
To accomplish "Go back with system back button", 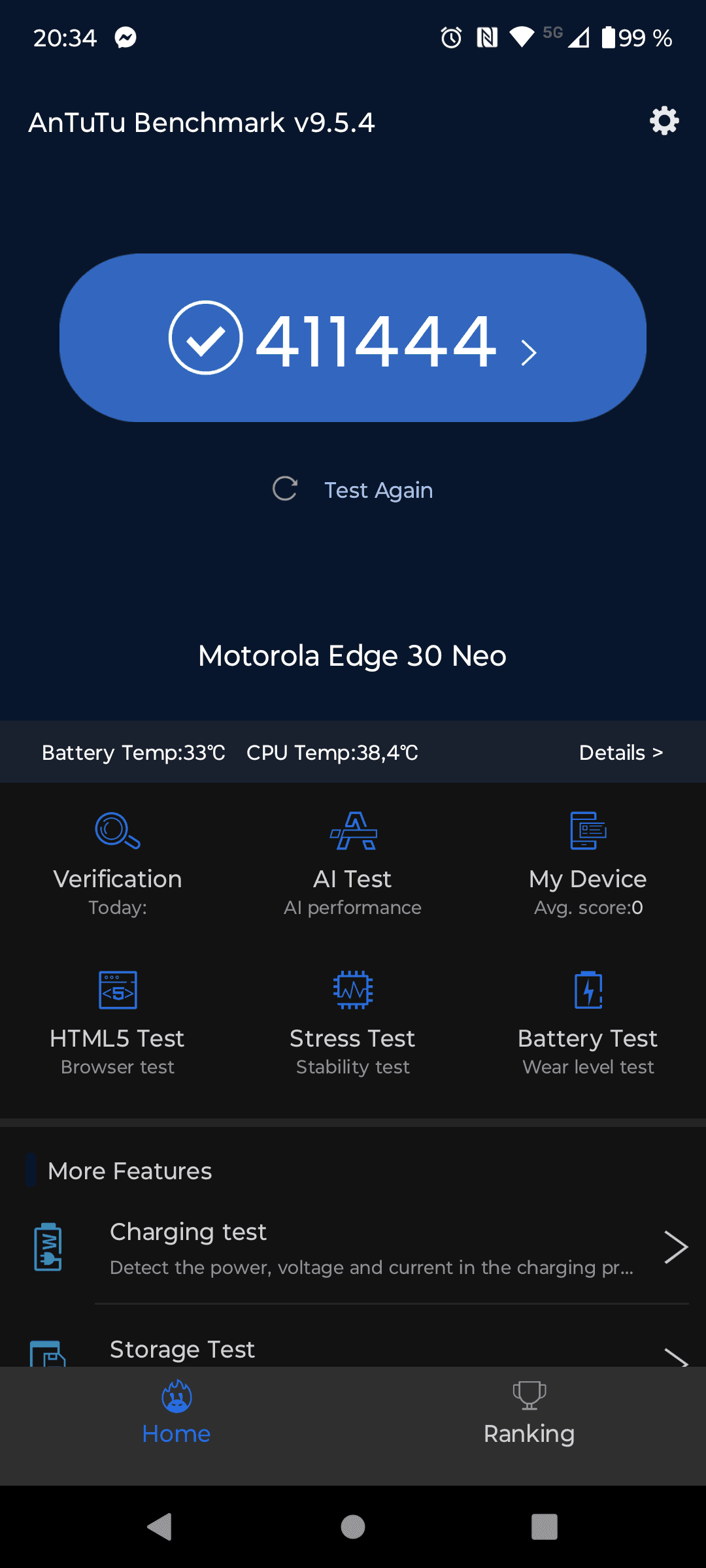I will click(x=160, y=1527).
